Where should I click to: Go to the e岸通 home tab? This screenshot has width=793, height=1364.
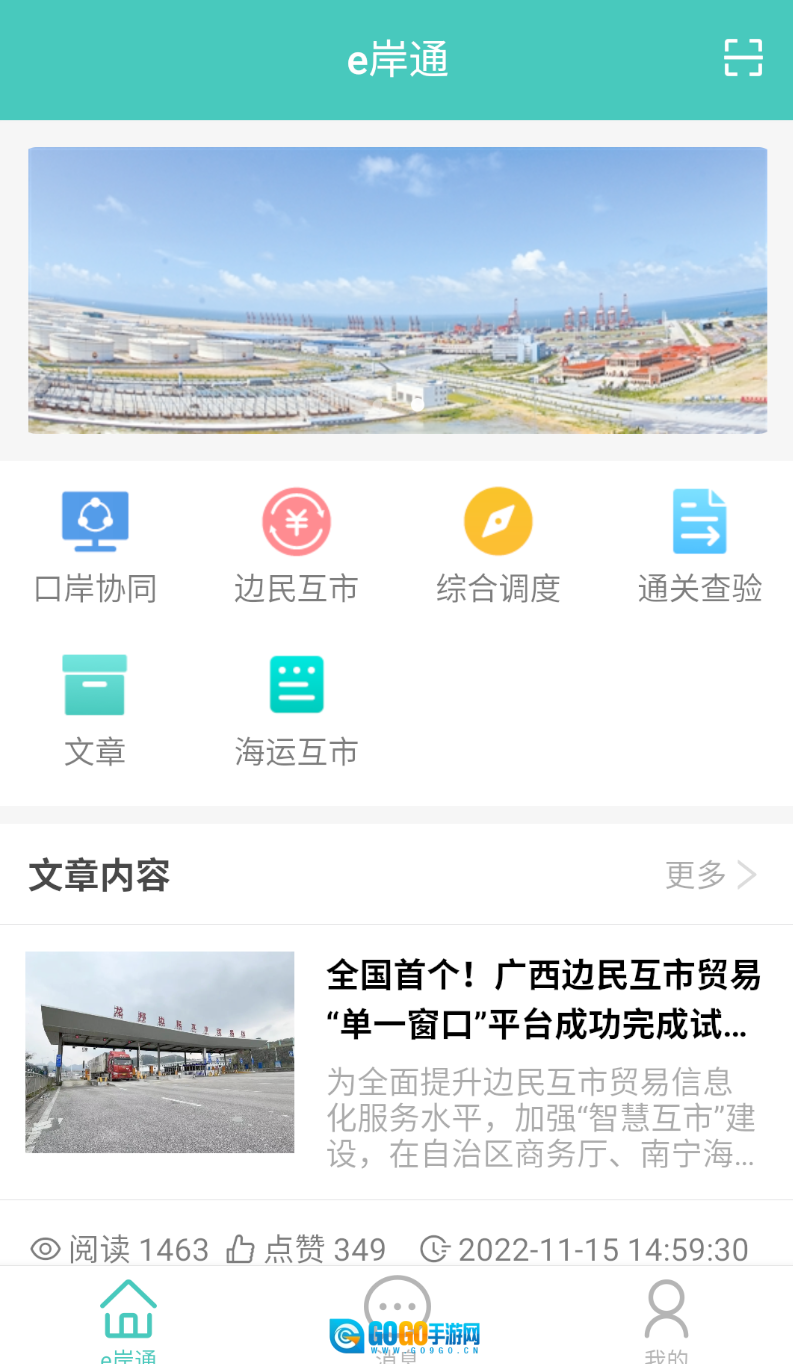129,1315
